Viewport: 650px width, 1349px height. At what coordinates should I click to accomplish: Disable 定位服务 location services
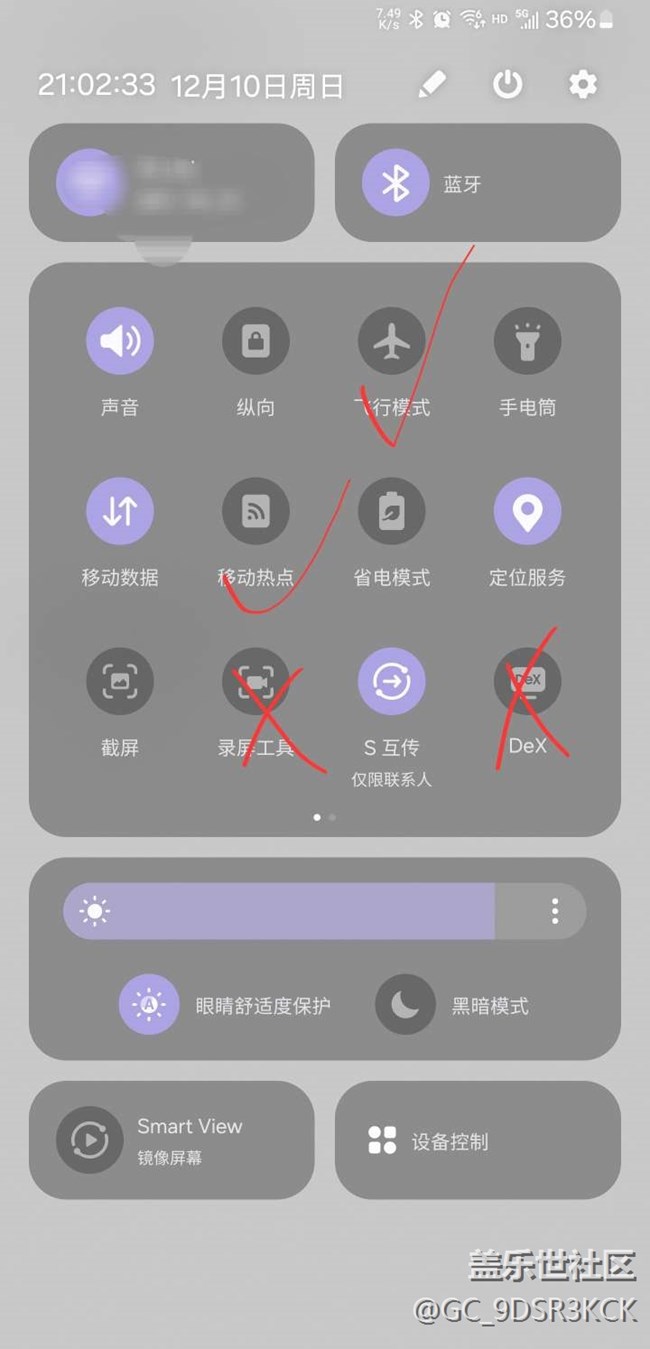click(527, 512)
